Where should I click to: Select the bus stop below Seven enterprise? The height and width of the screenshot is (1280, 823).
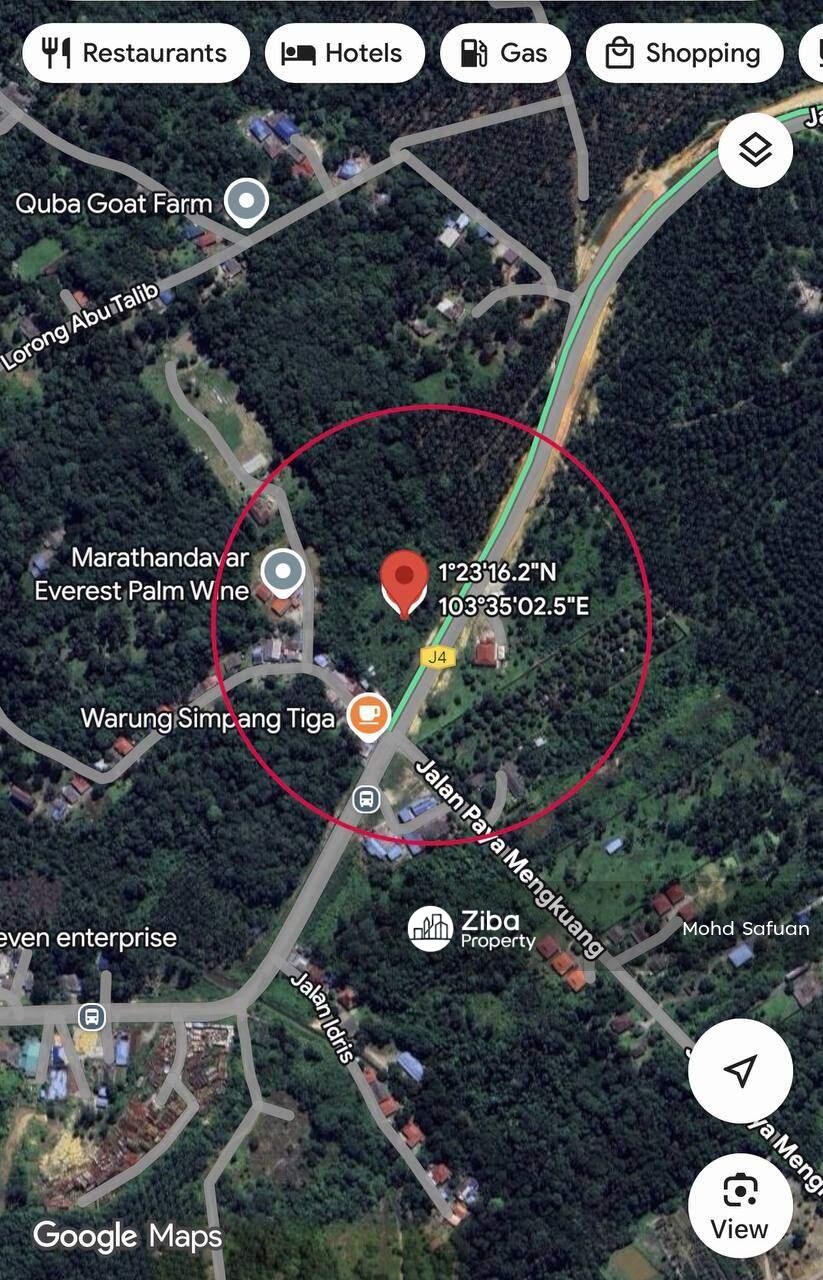pyautogui.click(x=92, y=1017)
